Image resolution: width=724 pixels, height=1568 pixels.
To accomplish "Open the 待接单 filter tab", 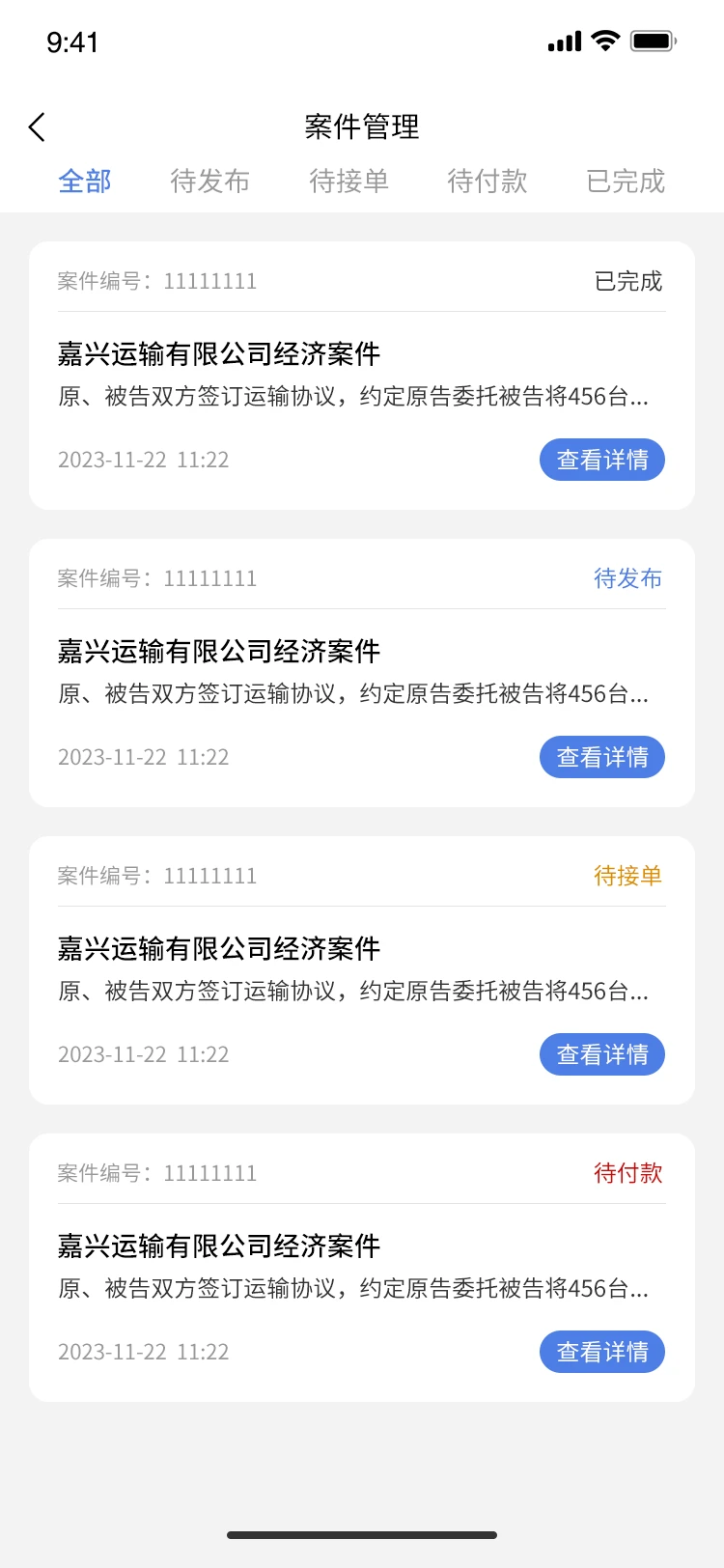I will click(x=348, y=182).
